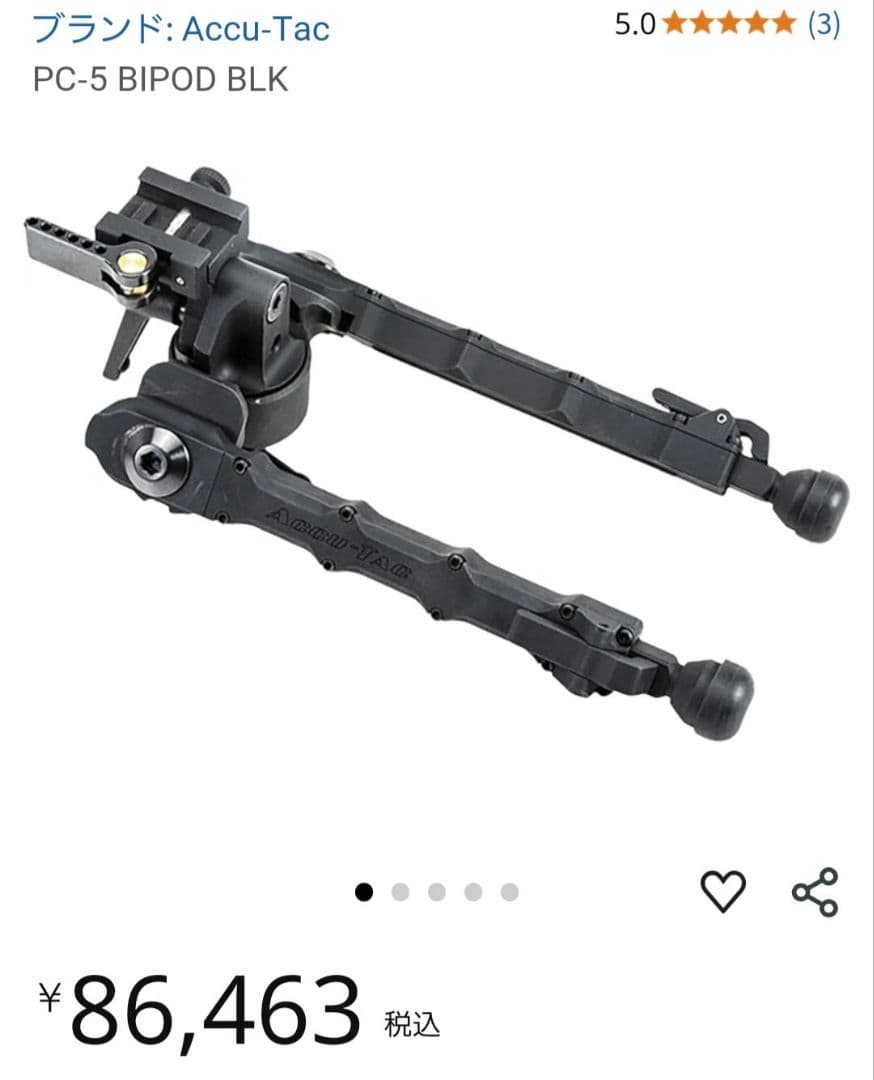Jump to the second product image dot
The width and height of the screenshot is (874, 1080).
tap(400, 892)
